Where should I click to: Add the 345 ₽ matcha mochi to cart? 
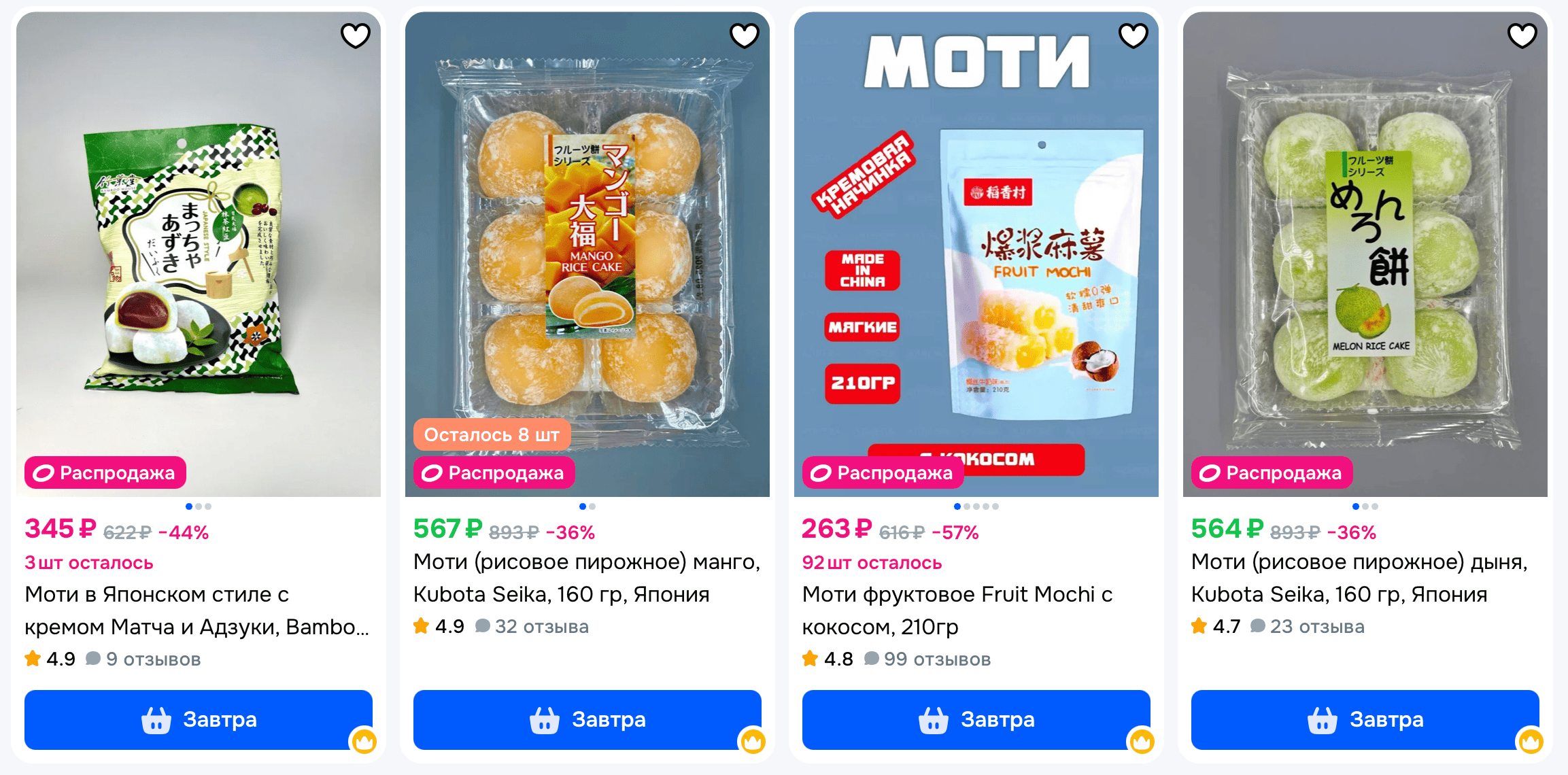point(199,719)
